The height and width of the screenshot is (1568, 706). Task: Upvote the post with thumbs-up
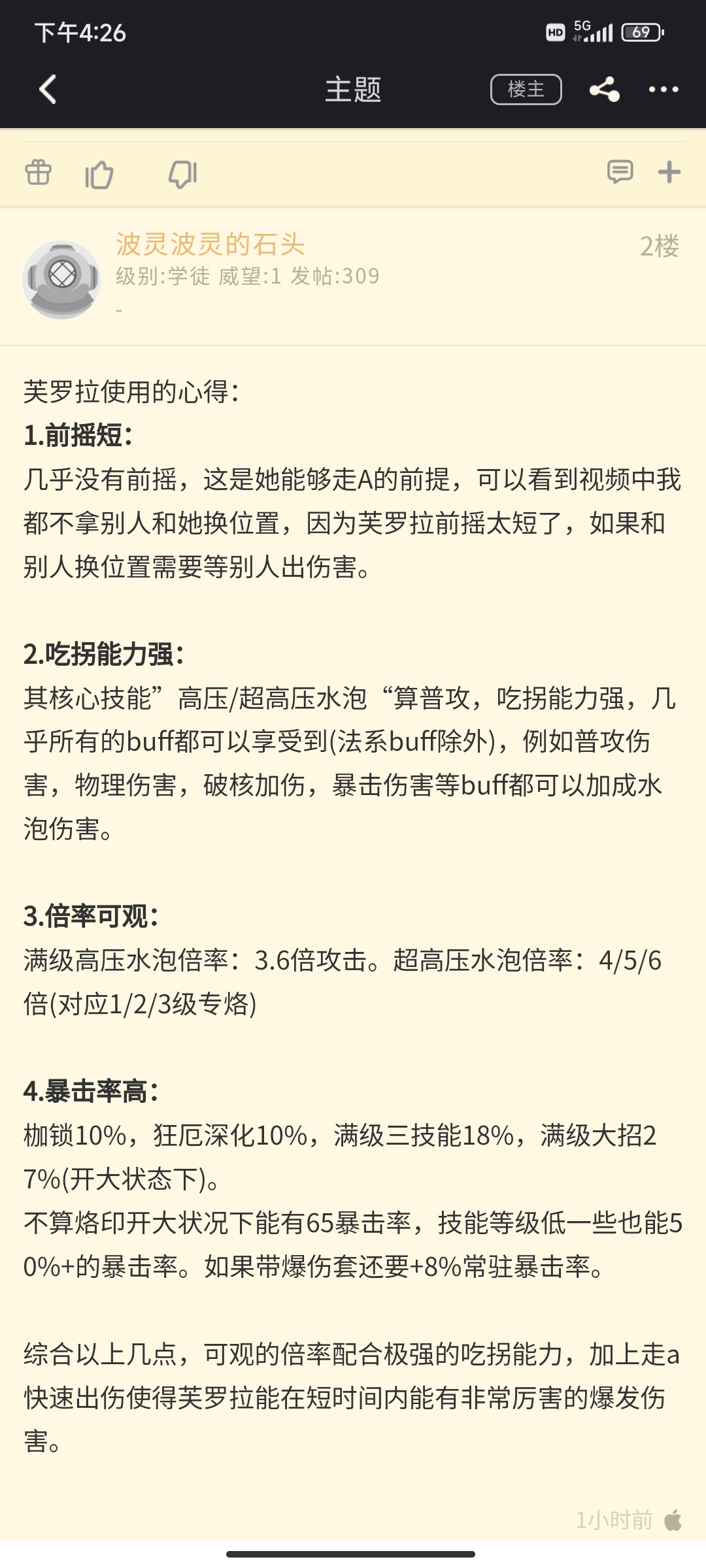[x=99, y=174]
